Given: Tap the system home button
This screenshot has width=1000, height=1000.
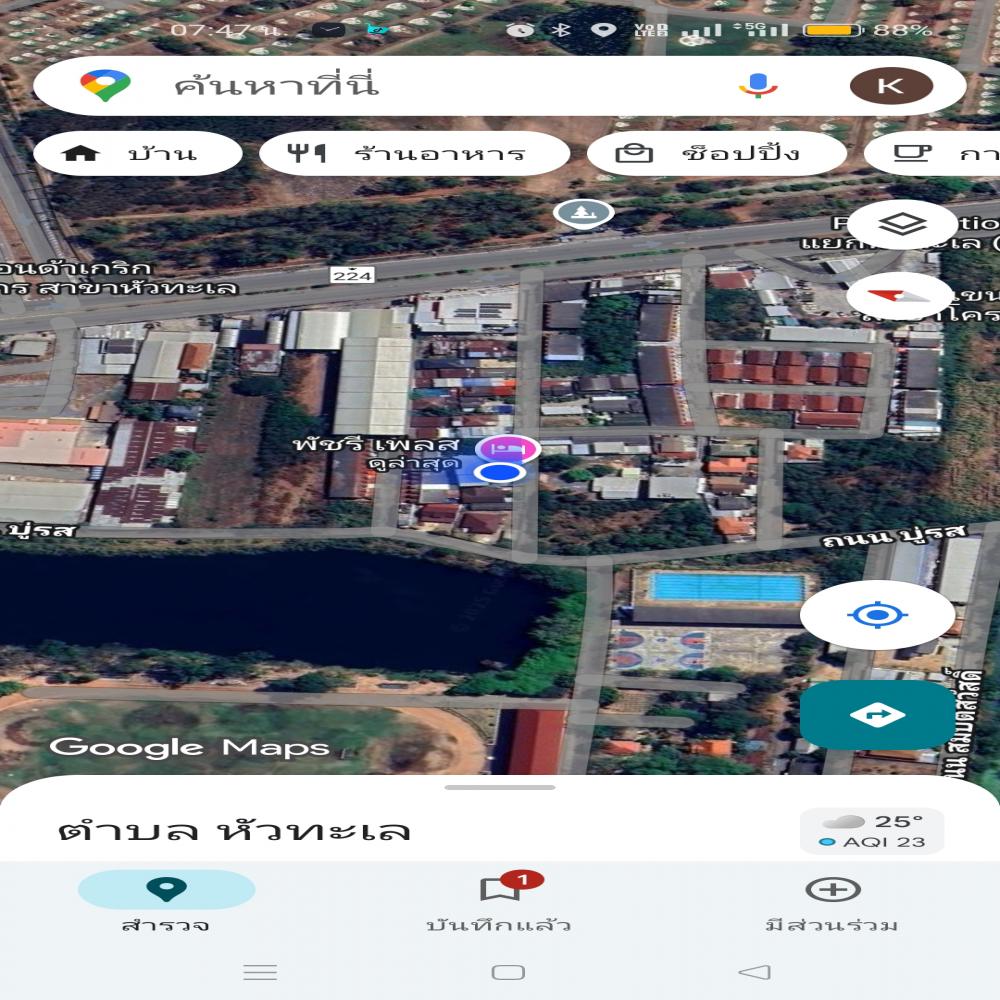Looking at the screenshot, I should (x=508, y=972).
